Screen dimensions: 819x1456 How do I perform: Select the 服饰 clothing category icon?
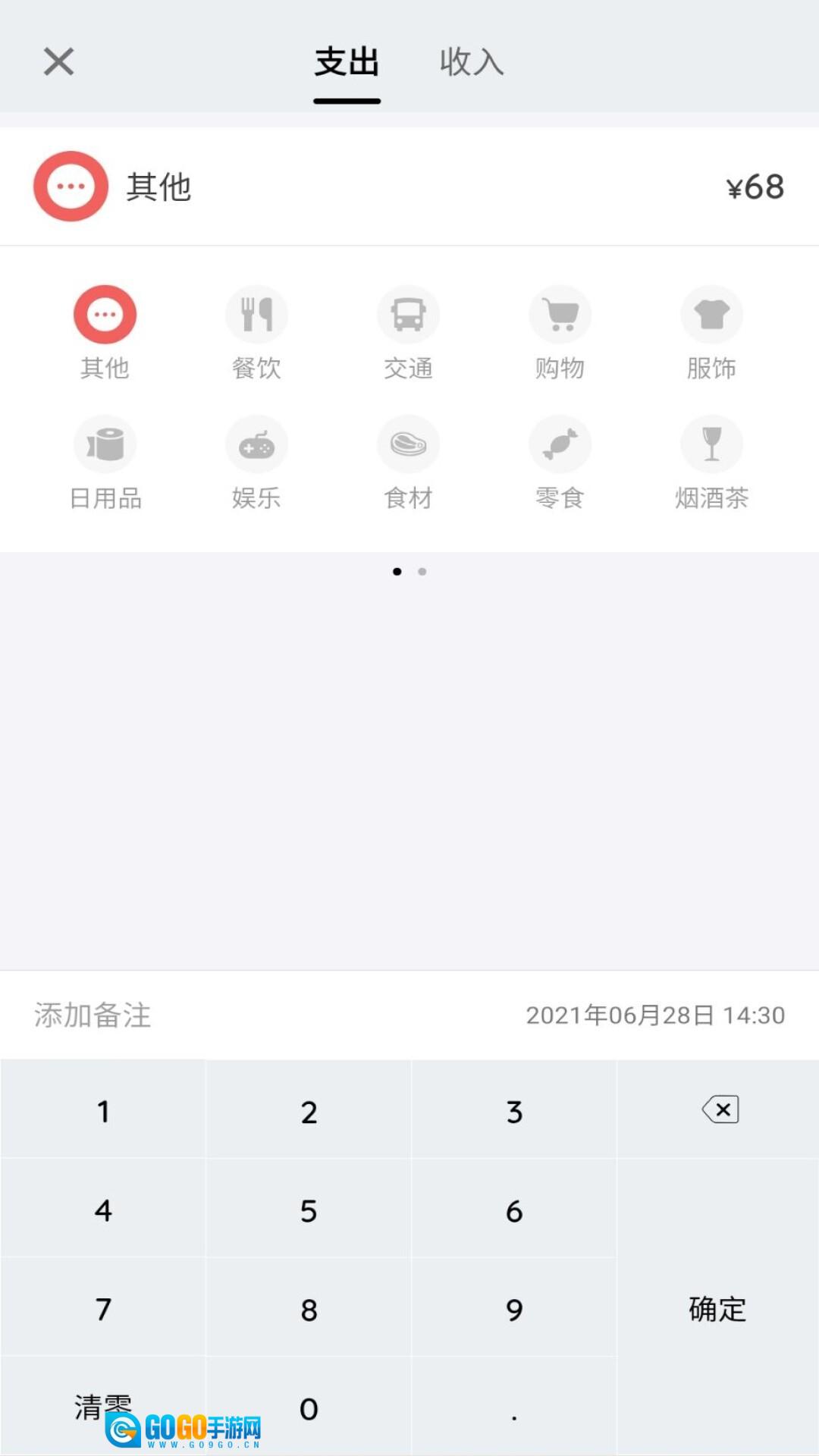[x=711, y=314]
